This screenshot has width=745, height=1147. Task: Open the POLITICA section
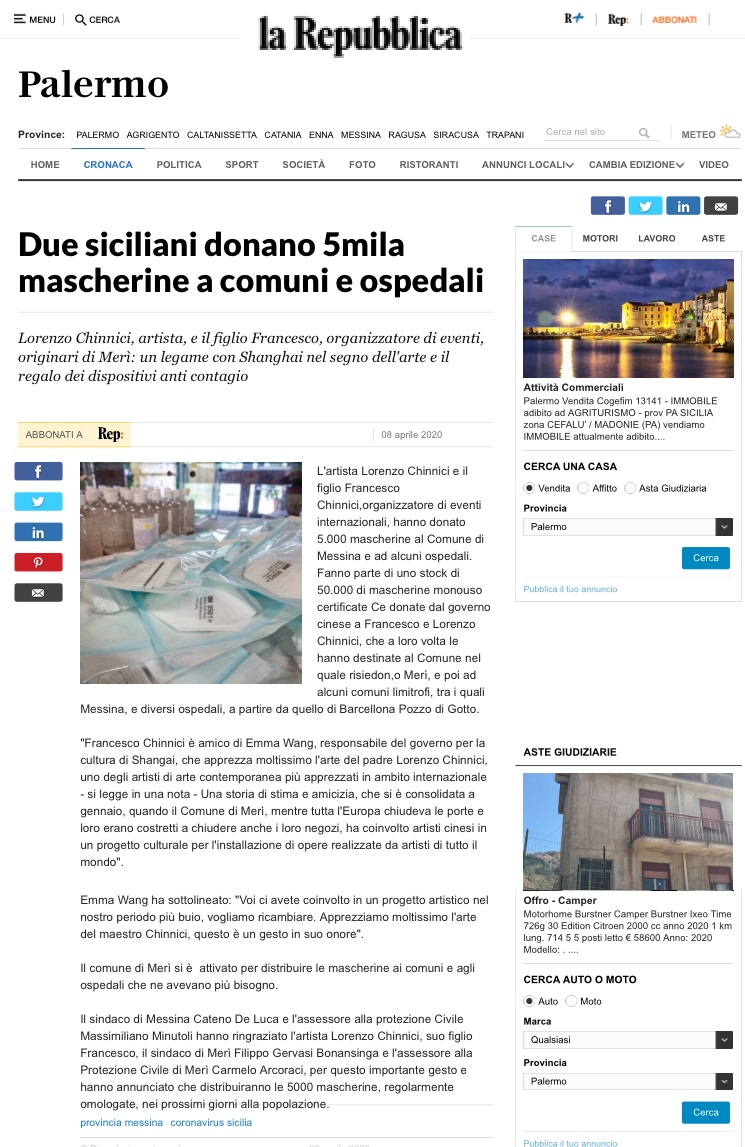(x=179, y=164)
